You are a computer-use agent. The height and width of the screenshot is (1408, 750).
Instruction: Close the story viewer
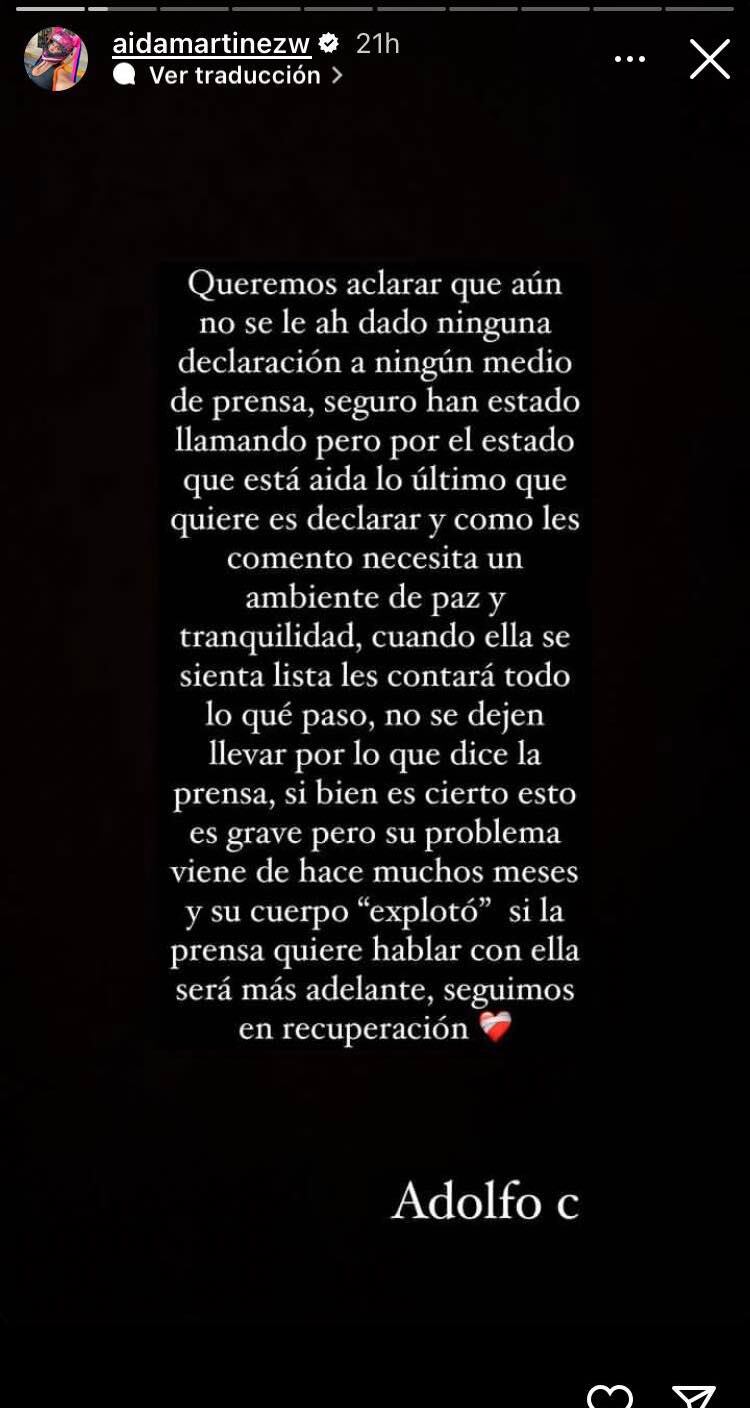click(x=709, y=60)
